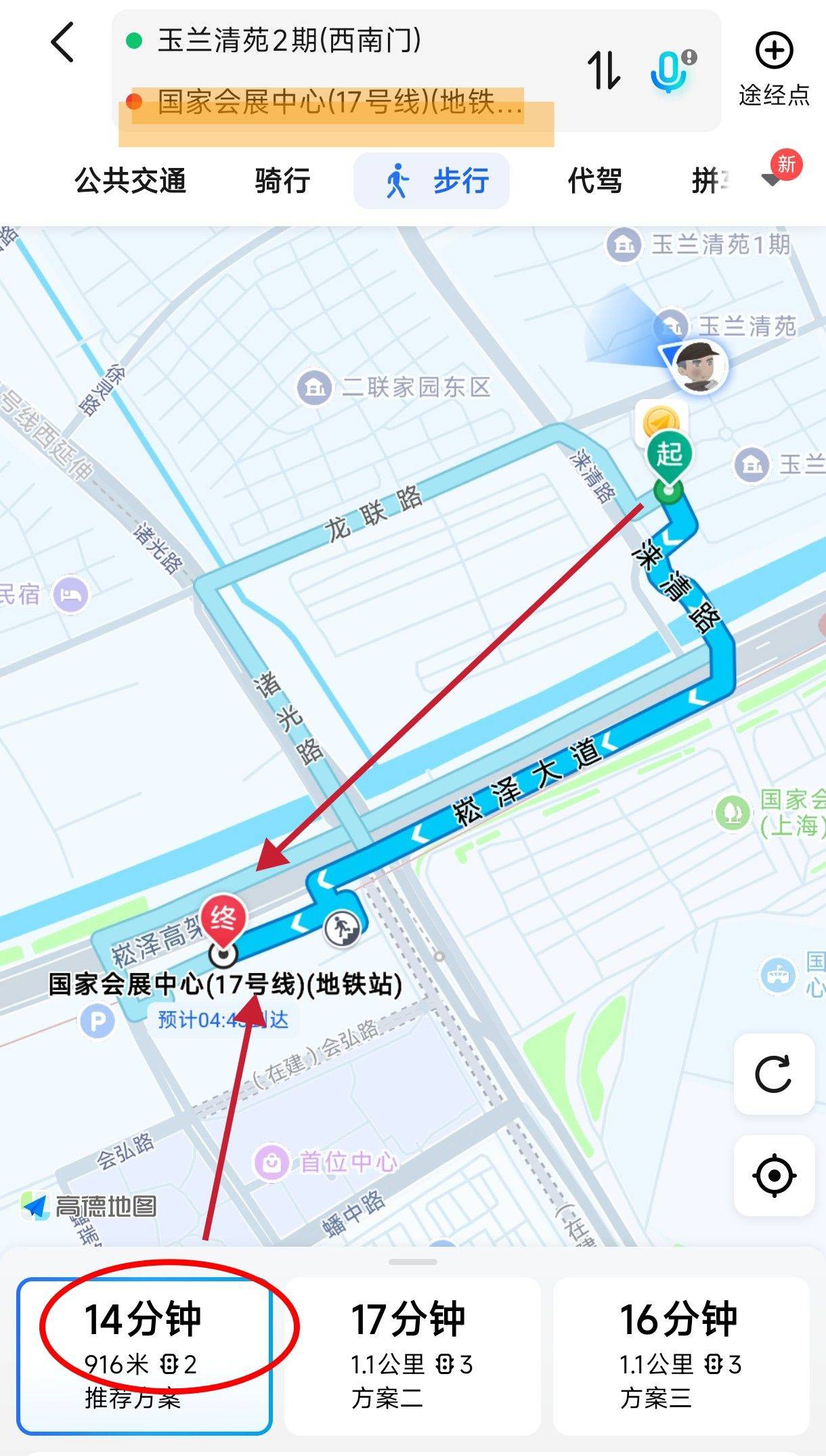
Task: Start voice input with the microphone
Action: (671, 70)
